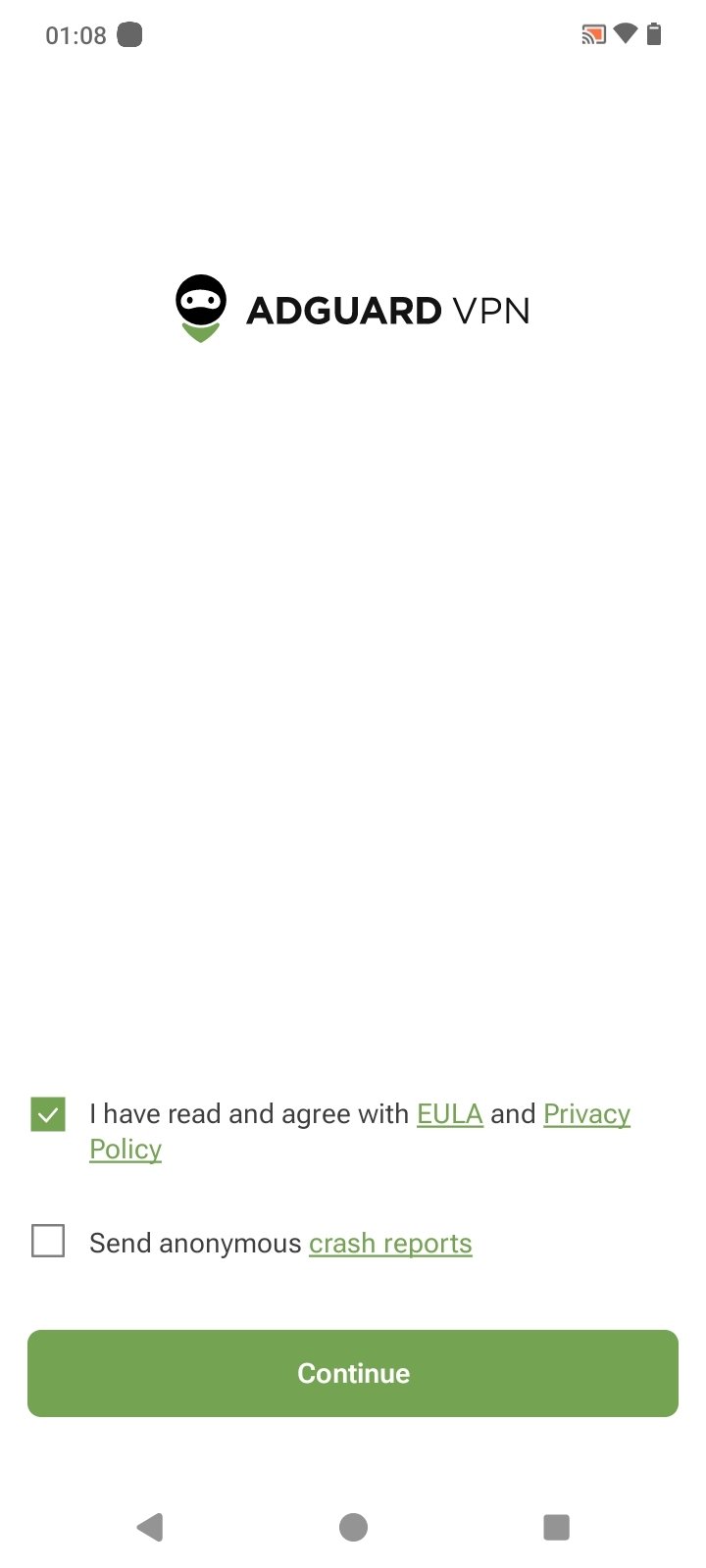Image resolution: width=706 pixels, height=1568 pixels.
Task: Open the Privacy Policy link
Action: coord(586,1114)
